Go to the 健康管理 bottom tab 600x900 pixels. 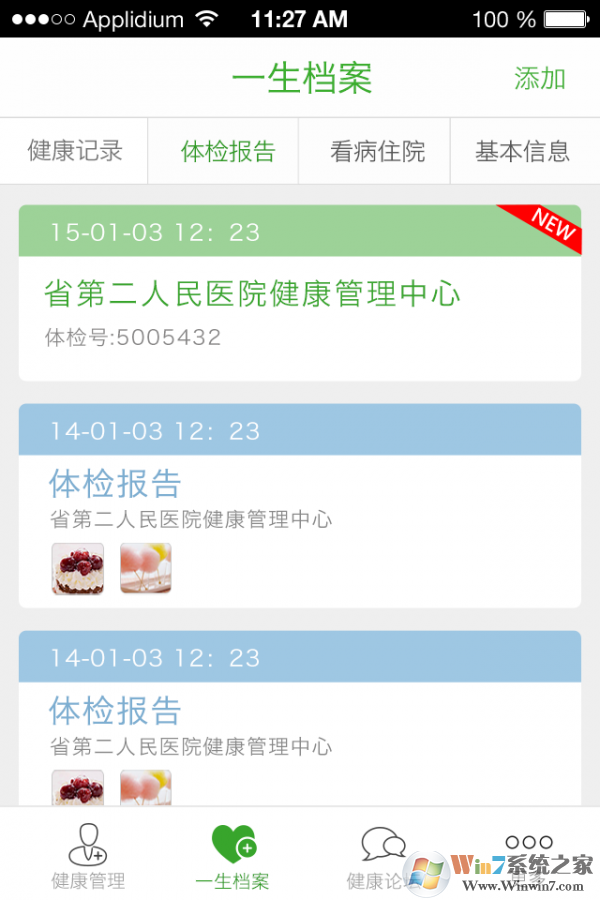[x=88, y=856]
